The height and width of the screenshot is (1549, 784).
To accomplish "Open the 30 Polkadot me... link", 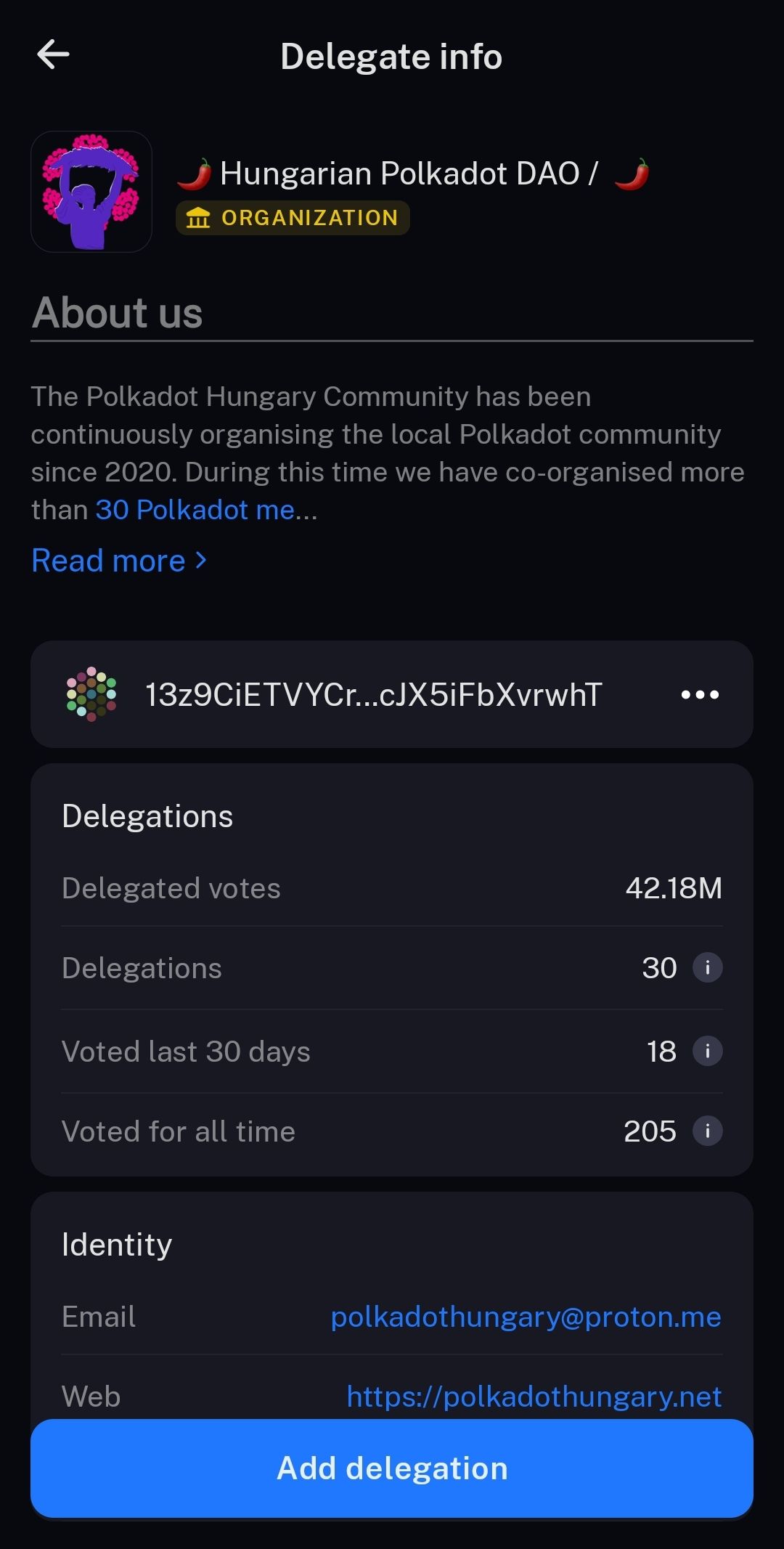I will [x=196, y=510].
